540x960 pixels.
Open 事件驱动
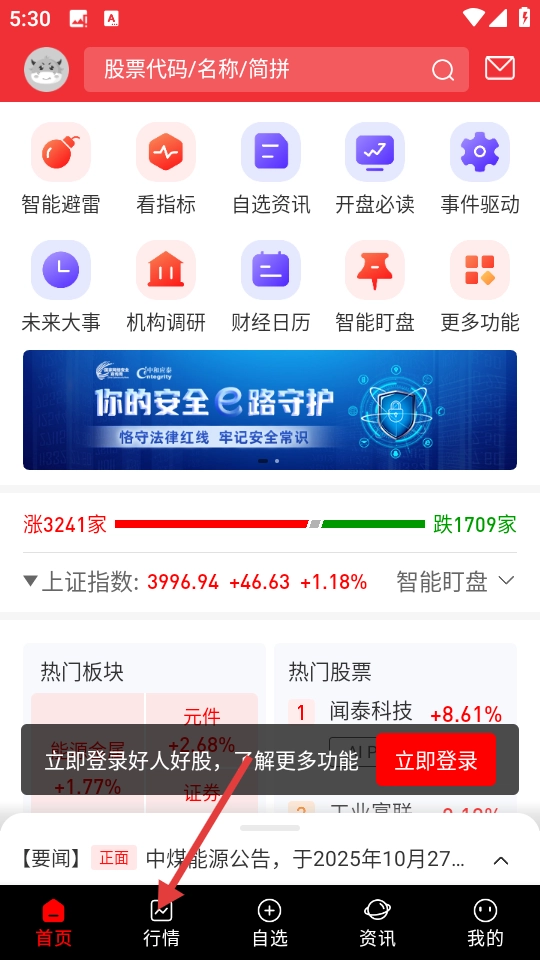click(x=479, y=168)
